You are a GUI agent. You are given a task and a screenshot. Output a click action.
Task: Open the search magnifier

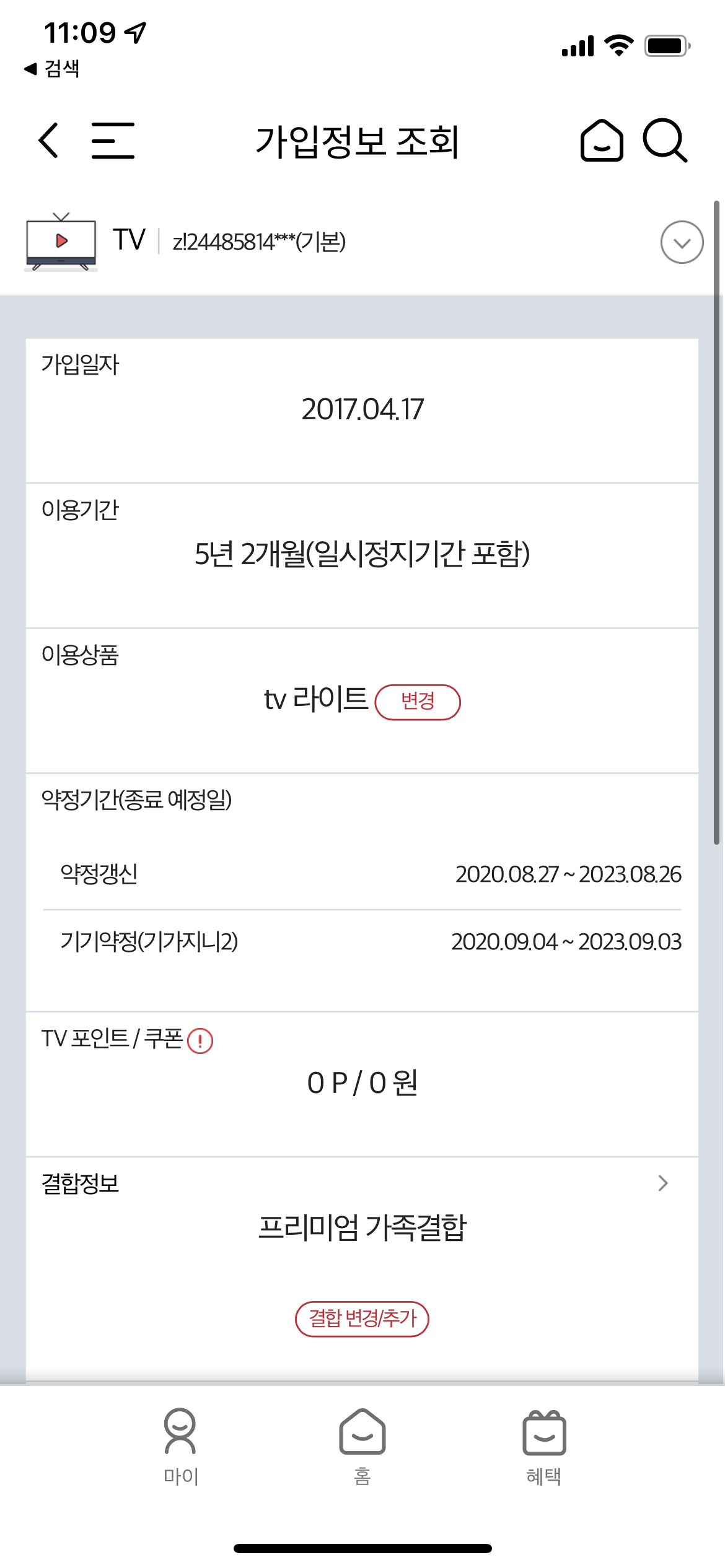(x=665, y=141)
